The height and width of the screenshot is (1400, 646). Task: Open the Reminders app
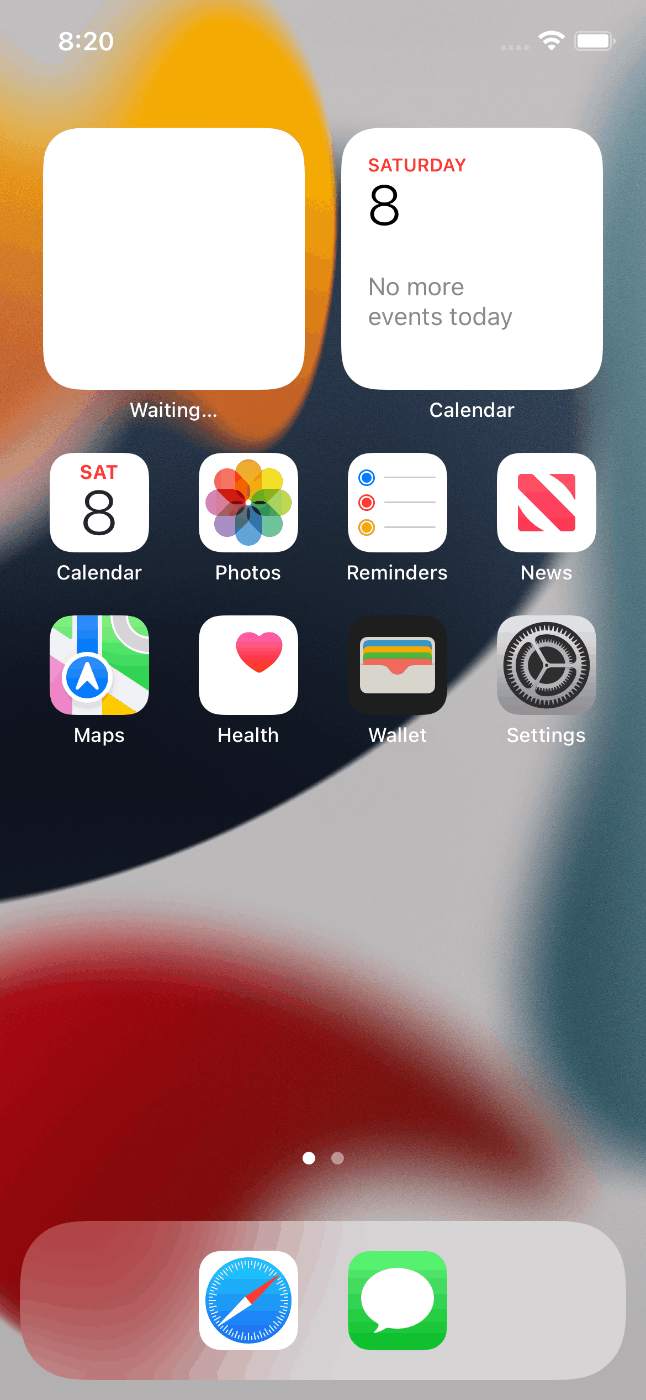point(397,503)
